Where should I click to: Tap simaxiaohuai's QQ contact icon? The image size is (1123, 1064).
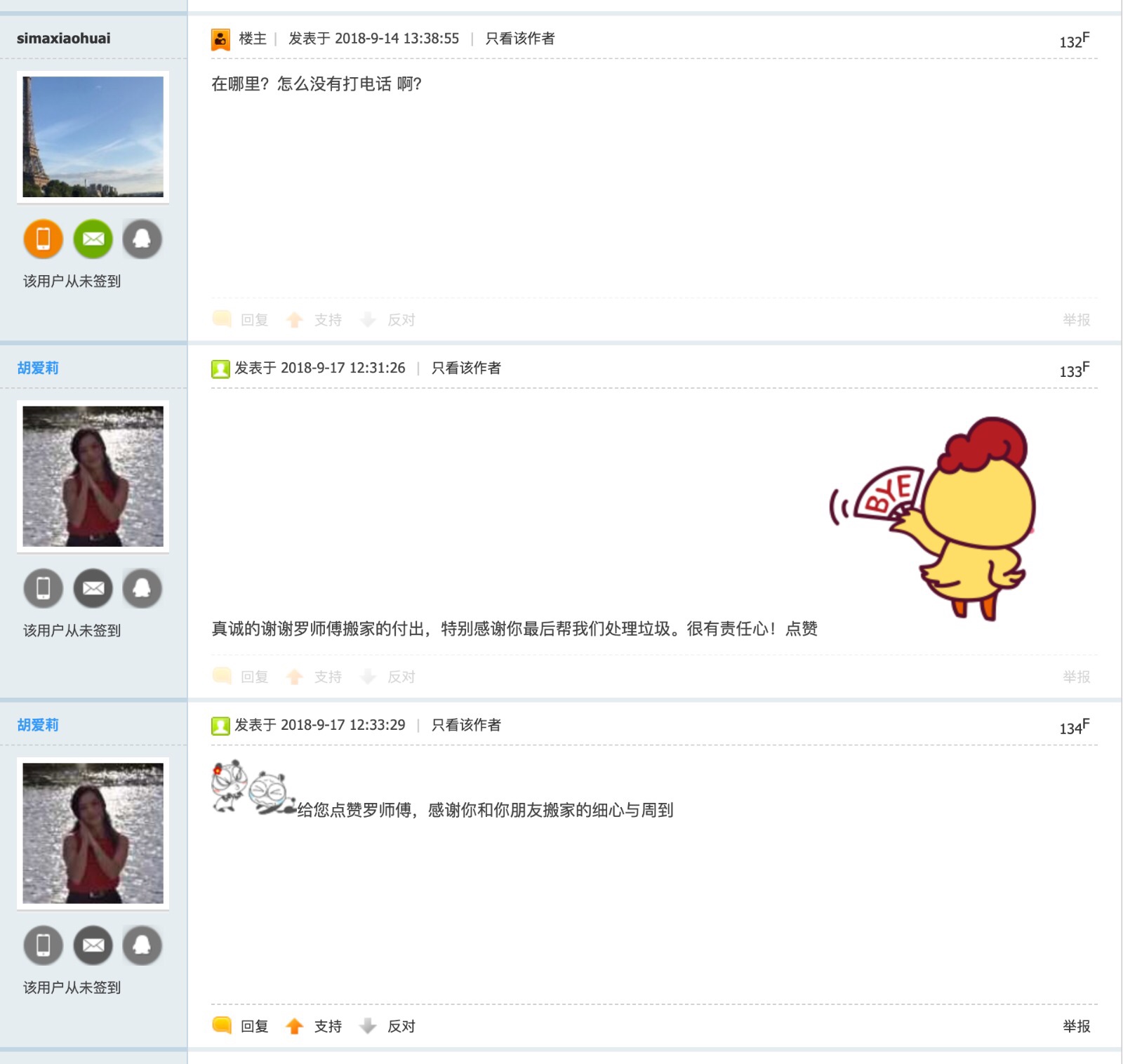(x=142, y=239)
